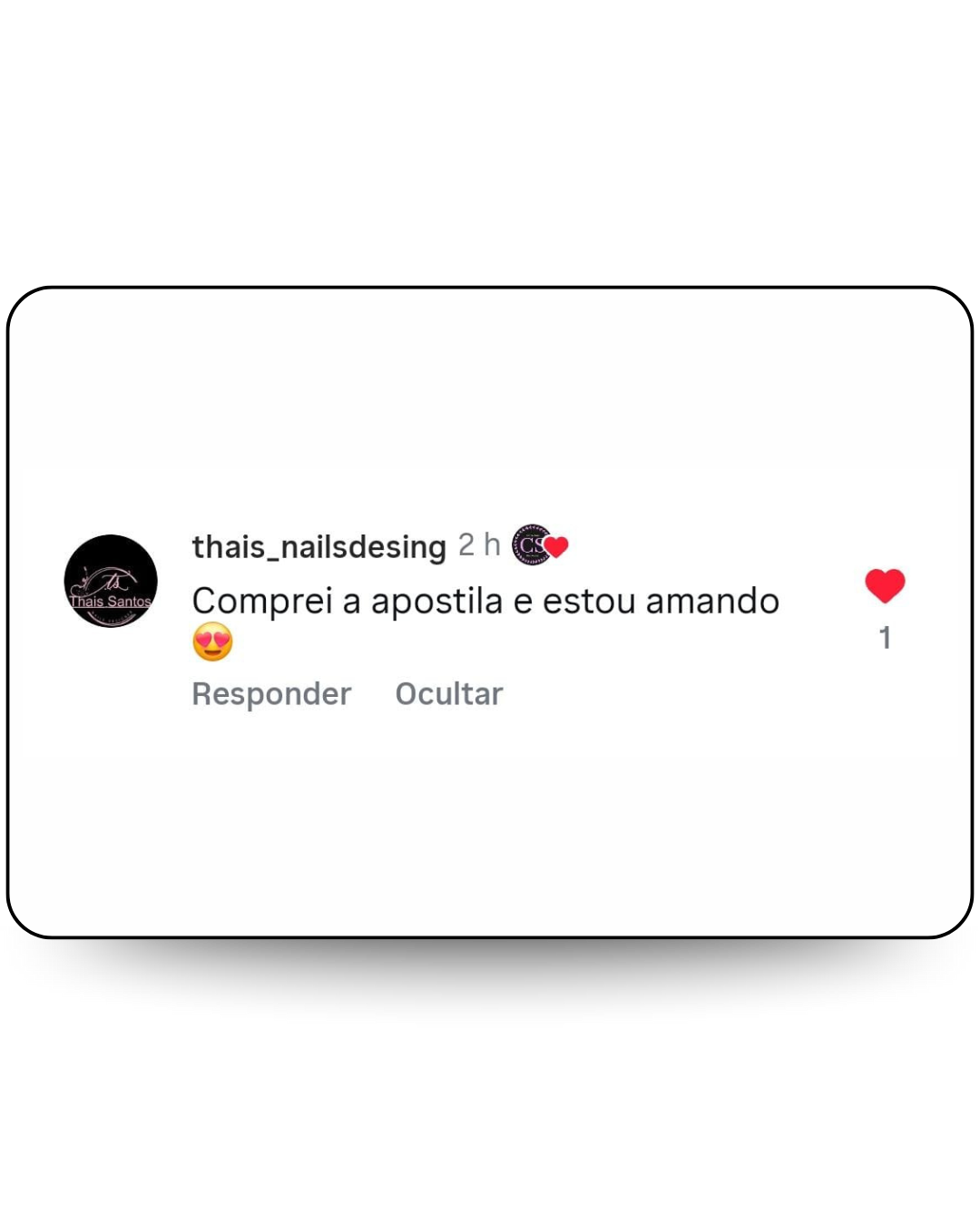Open the username thais_nailsdesing

pos(316,546)
